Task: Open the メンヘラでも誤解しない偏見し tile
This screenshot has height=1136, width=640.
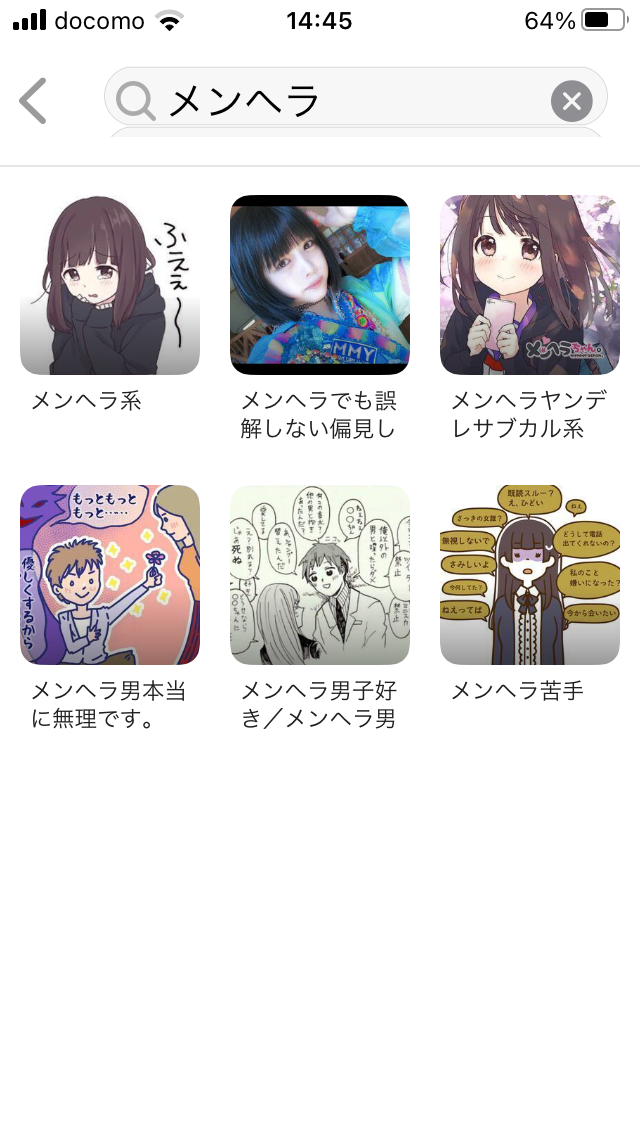Action: coord(320,285)
